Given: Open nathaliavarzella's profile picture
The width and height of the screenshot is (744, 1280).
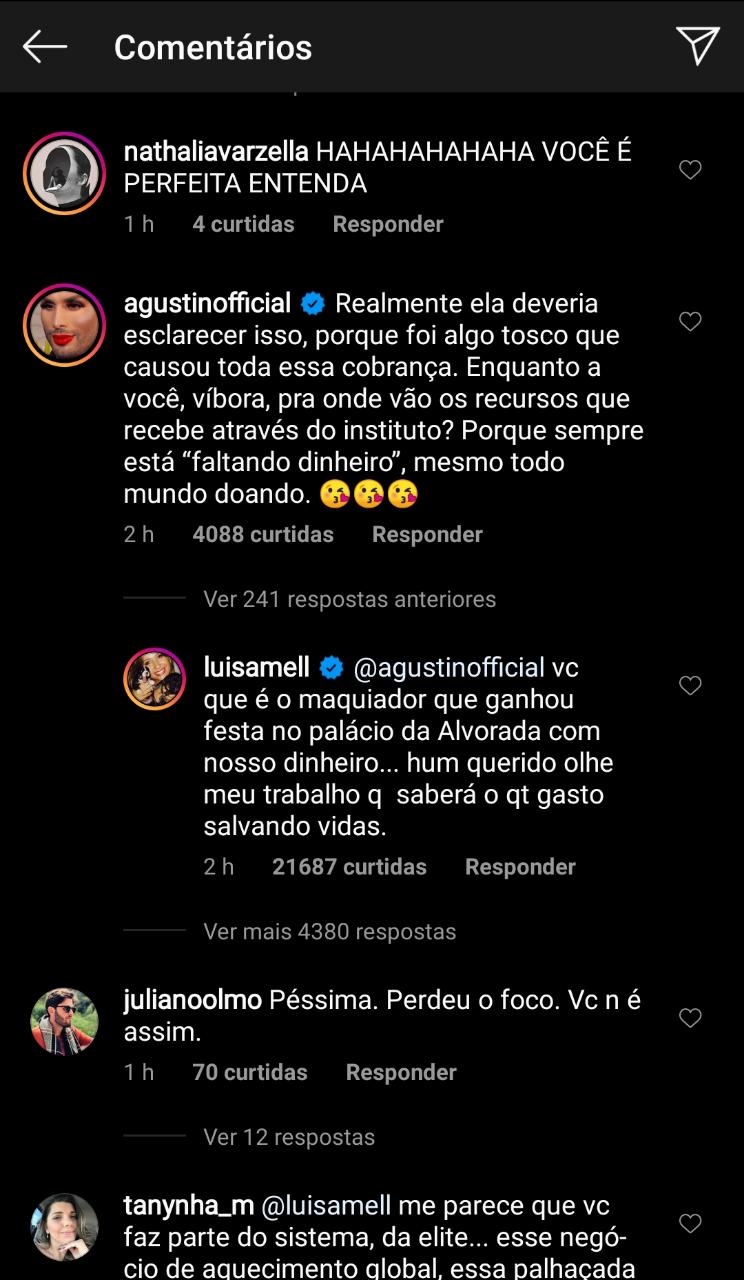Looking at the screenshot, I should coord(64,174).
